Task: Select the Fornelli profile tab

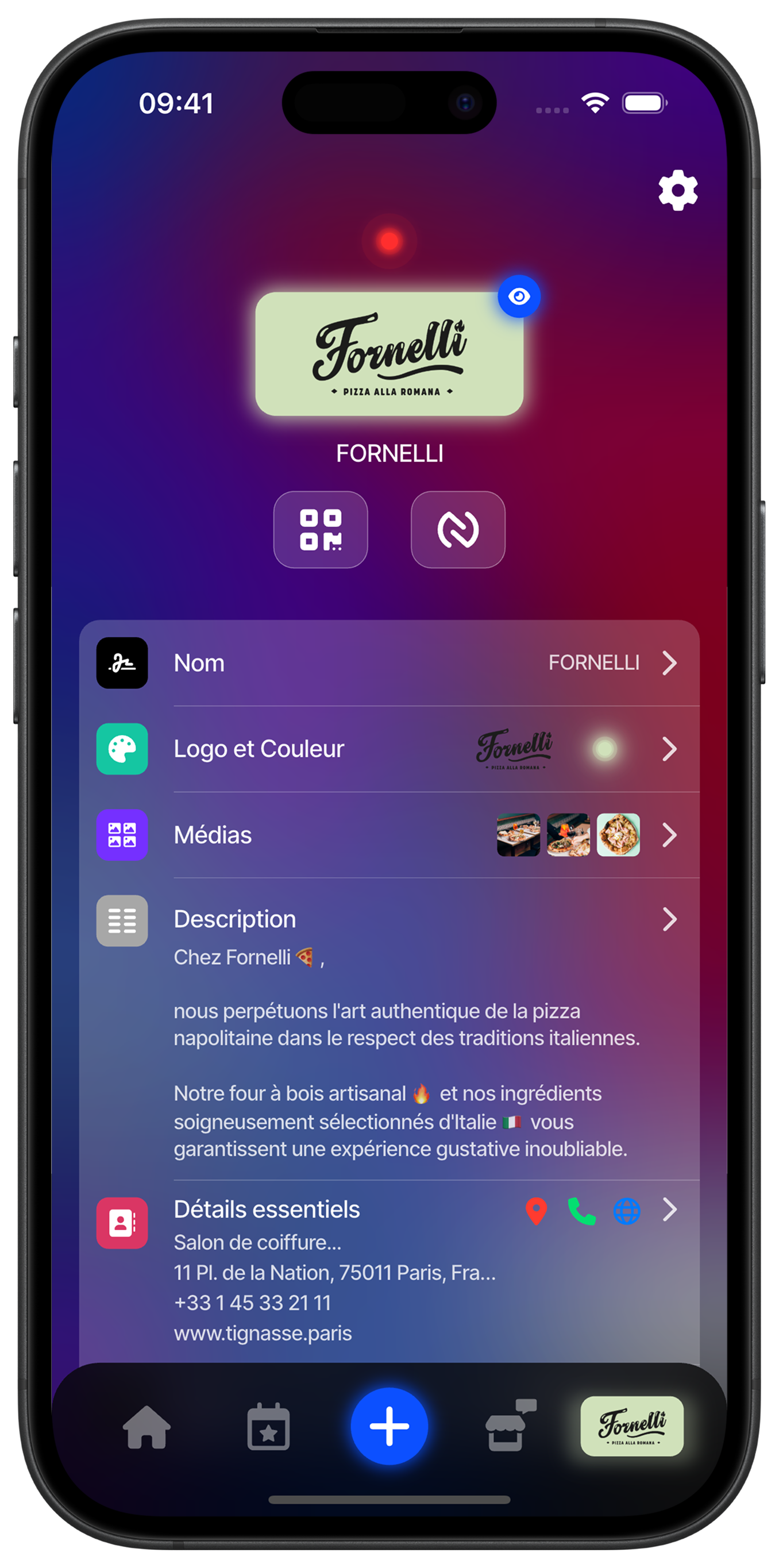Action: coord(632,1426)
